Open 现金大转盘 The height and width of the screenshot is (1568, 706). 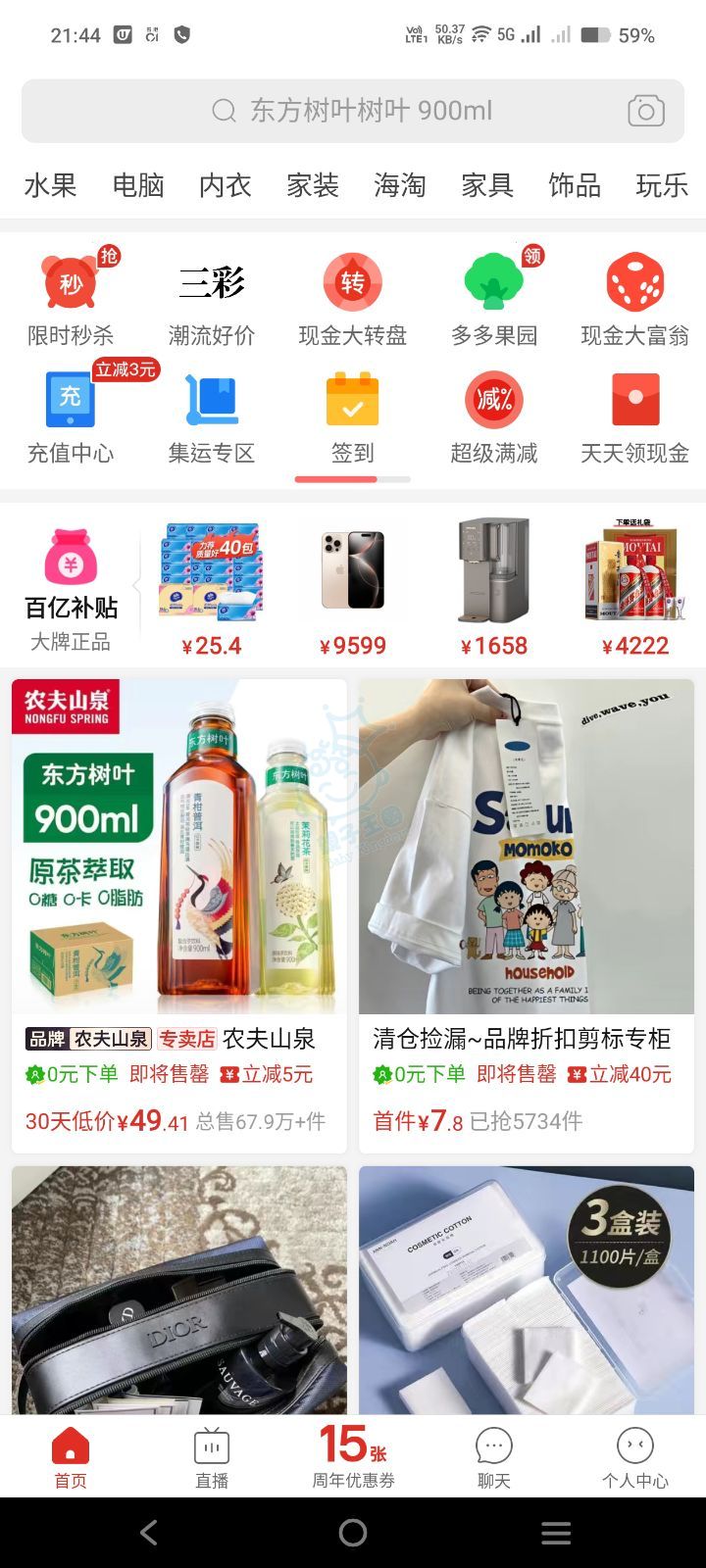click(x=353, y=299)
